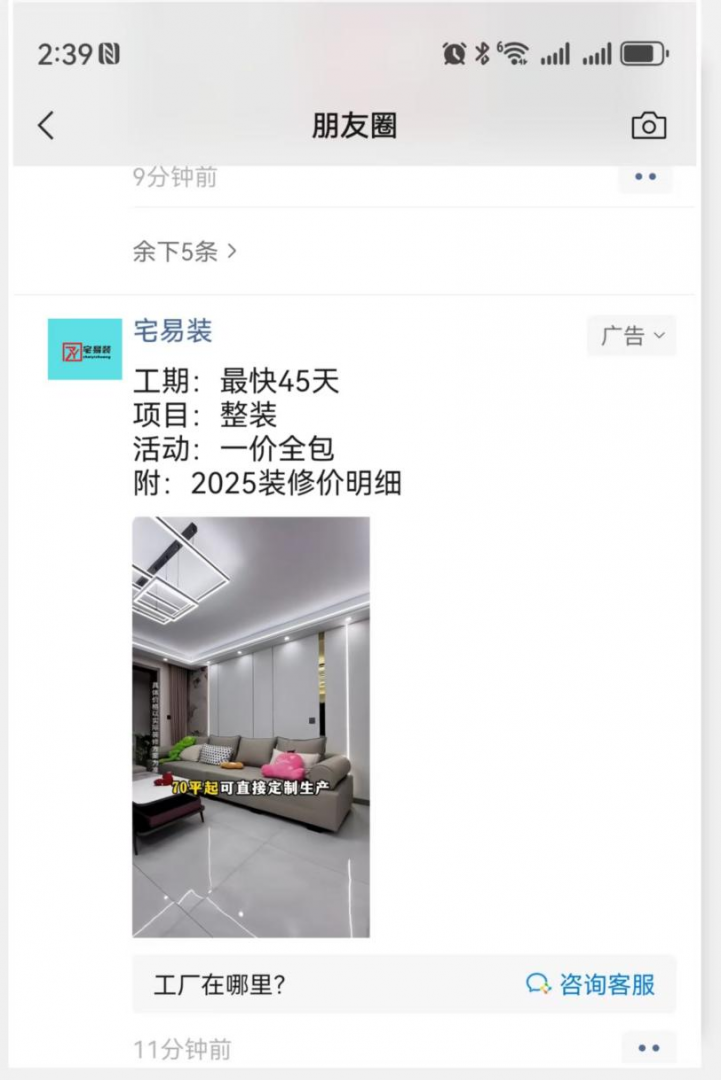Open the 广告 dropdown on the ad
The width and height of the screenshot is (721, 1080).
coord(631,336)
